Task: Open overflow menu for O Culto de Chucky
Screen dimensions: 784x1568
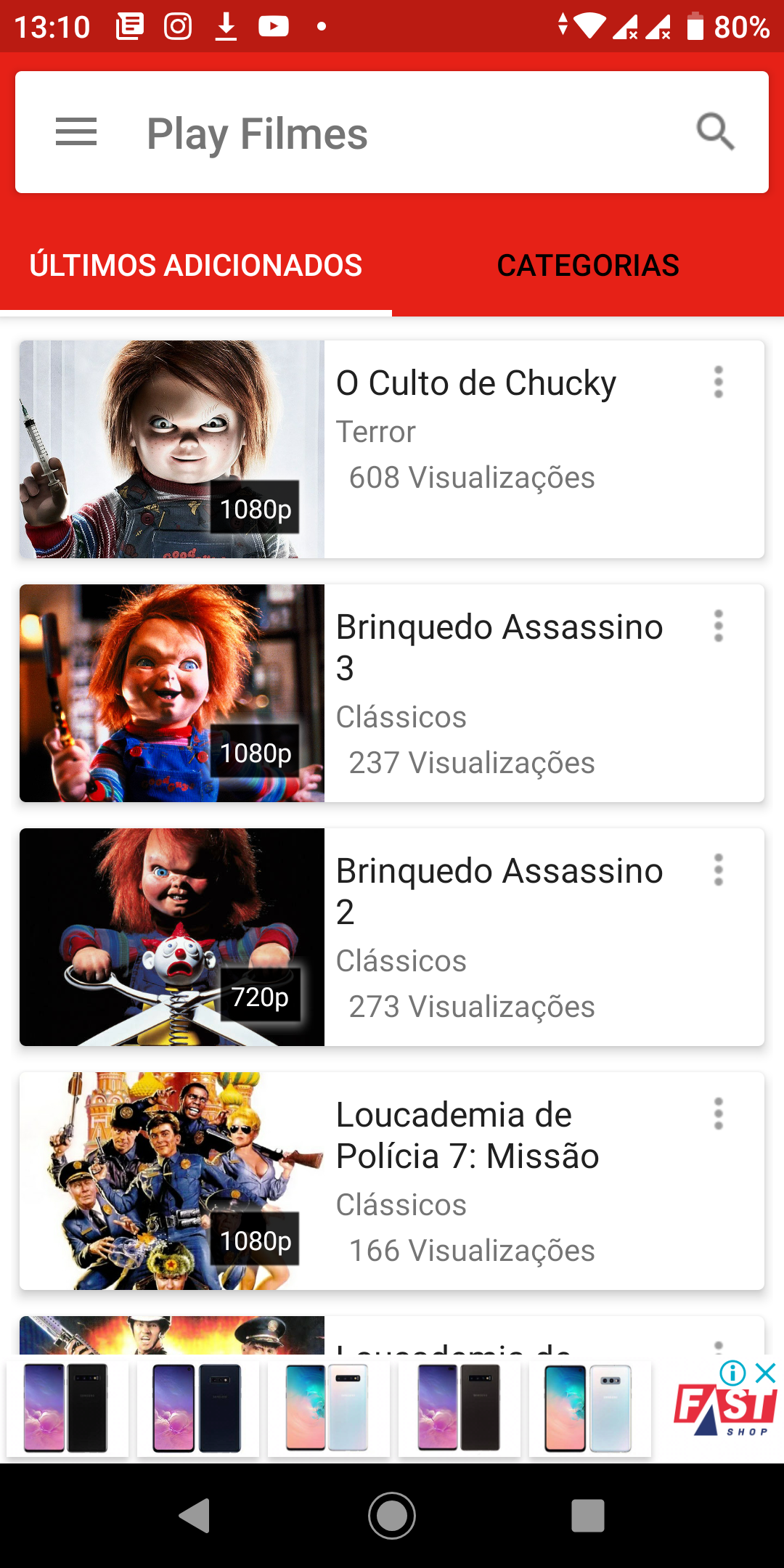Action: tap(718, 383)
